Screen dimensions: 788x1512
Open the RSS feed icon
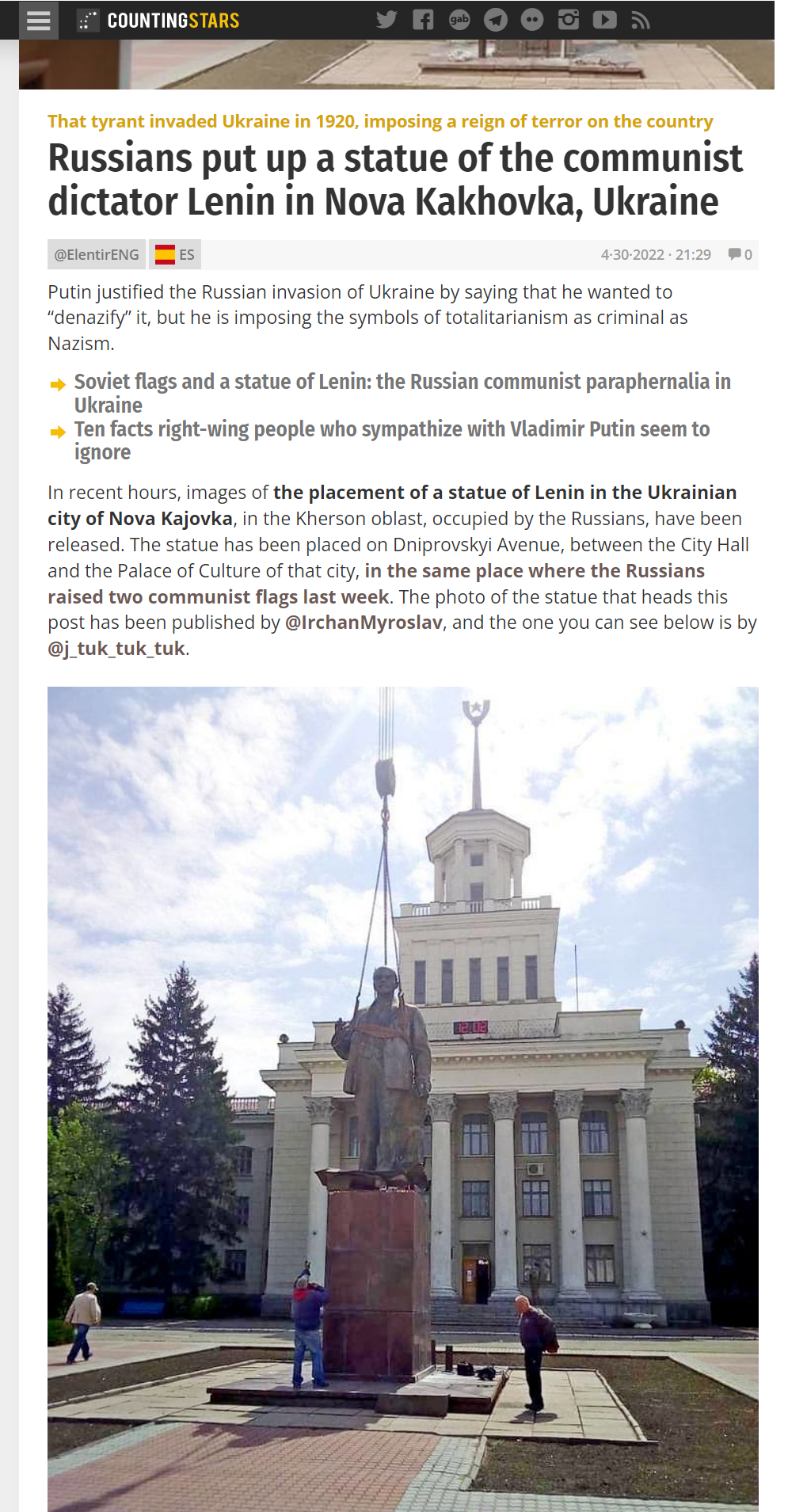(x=641, y=20)
